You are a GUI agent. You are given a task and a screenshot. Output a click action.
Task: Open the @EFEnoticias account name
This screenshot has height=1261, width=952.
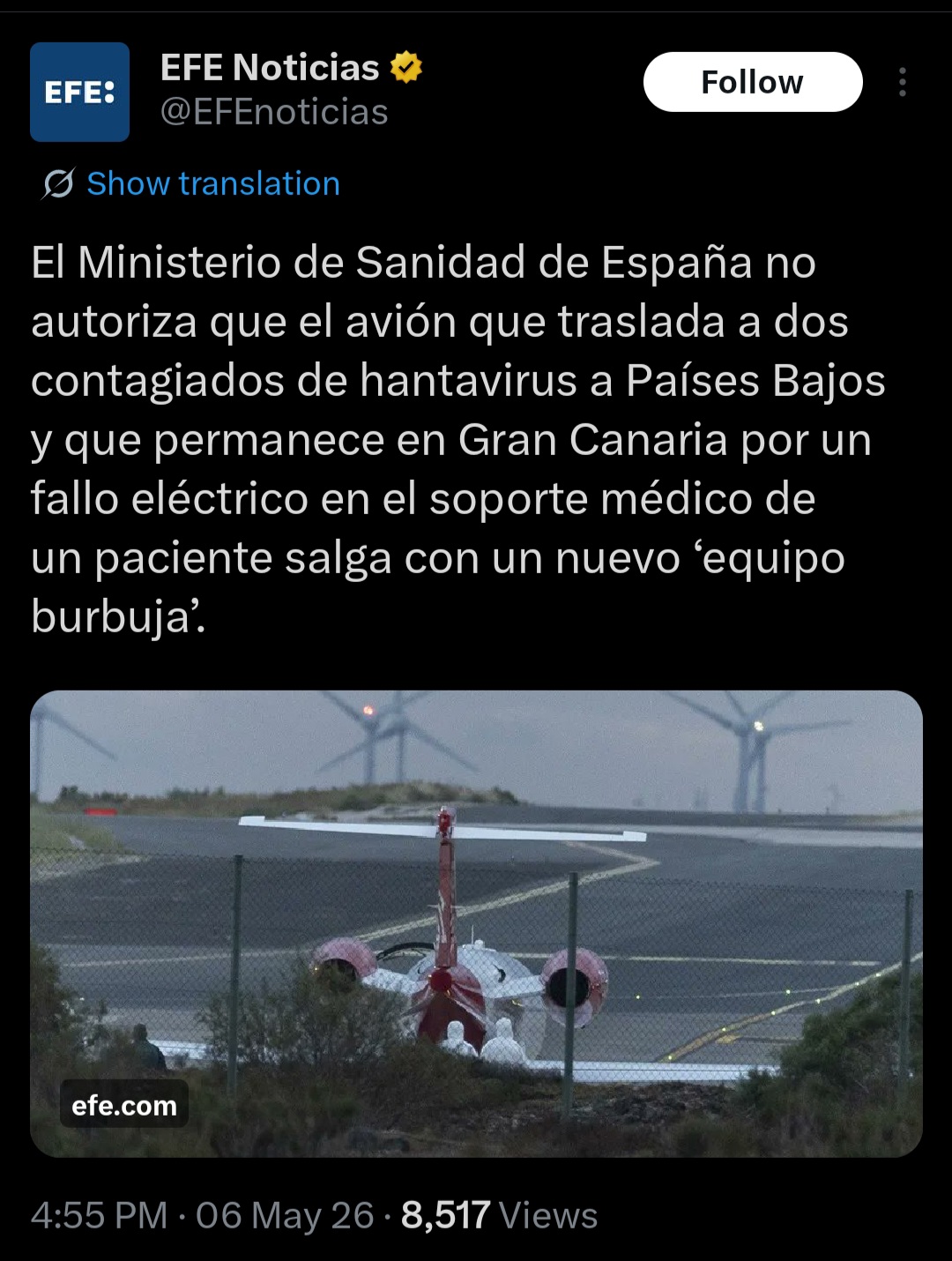(274, 112)
